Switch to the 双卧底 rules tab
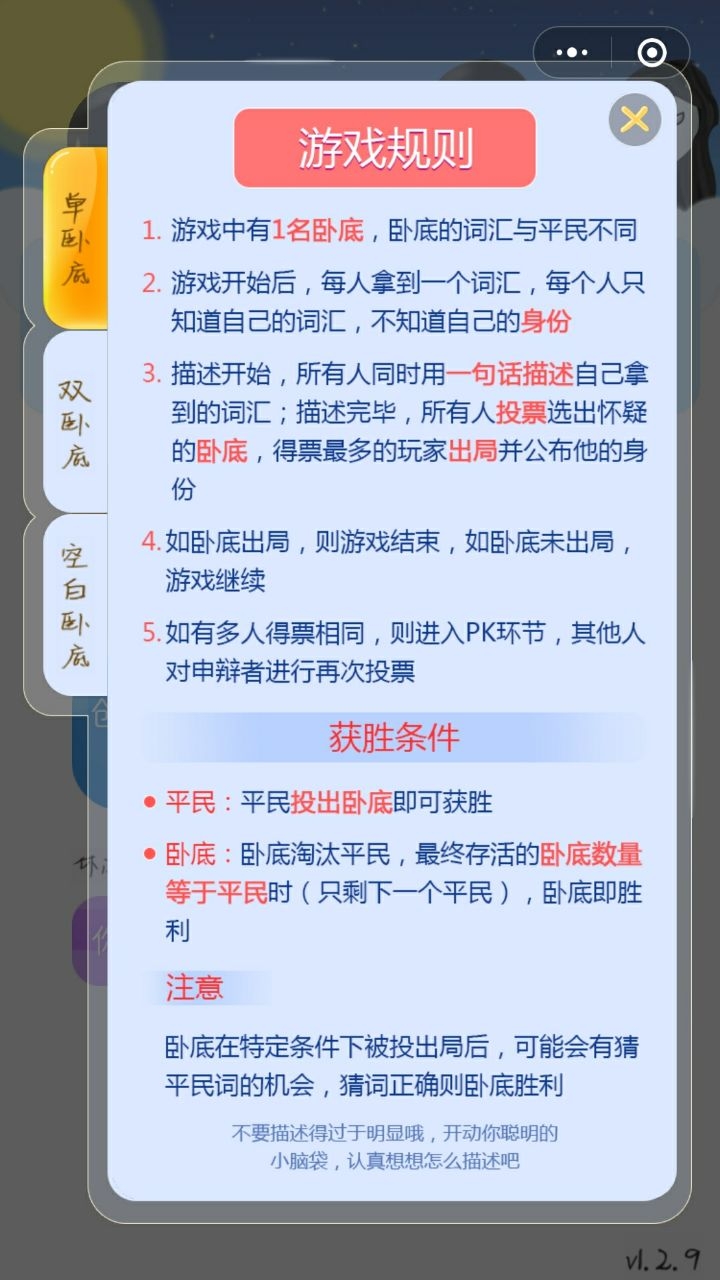Viewport: 720px width, 1280px height. (76, 422)
